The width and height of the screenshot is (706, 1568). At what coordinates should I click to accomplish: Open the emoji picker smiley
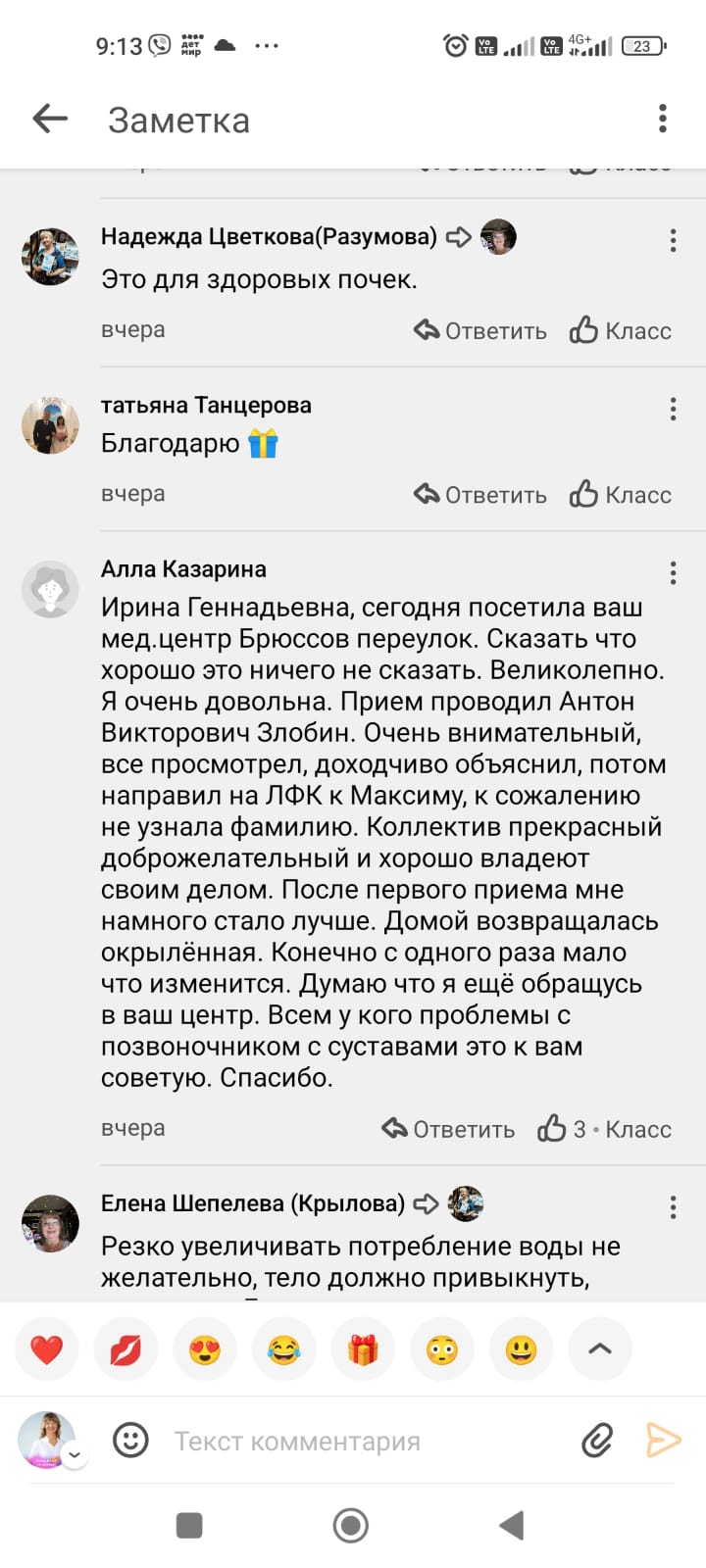coord(130,1440)
